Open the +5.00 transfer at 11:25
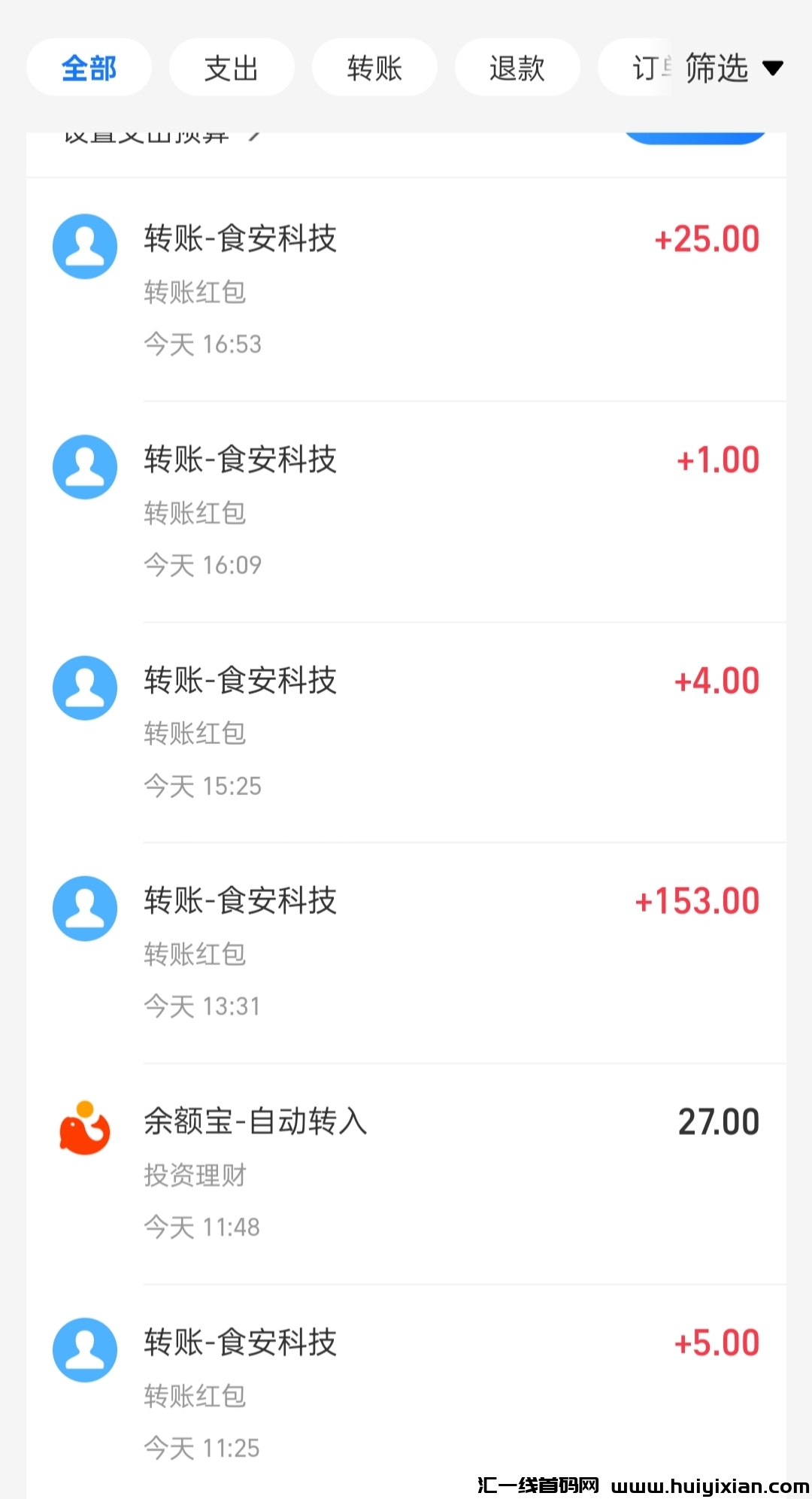The width and height of the screenshot is (812, 1499). click(x=406, y=1394)
